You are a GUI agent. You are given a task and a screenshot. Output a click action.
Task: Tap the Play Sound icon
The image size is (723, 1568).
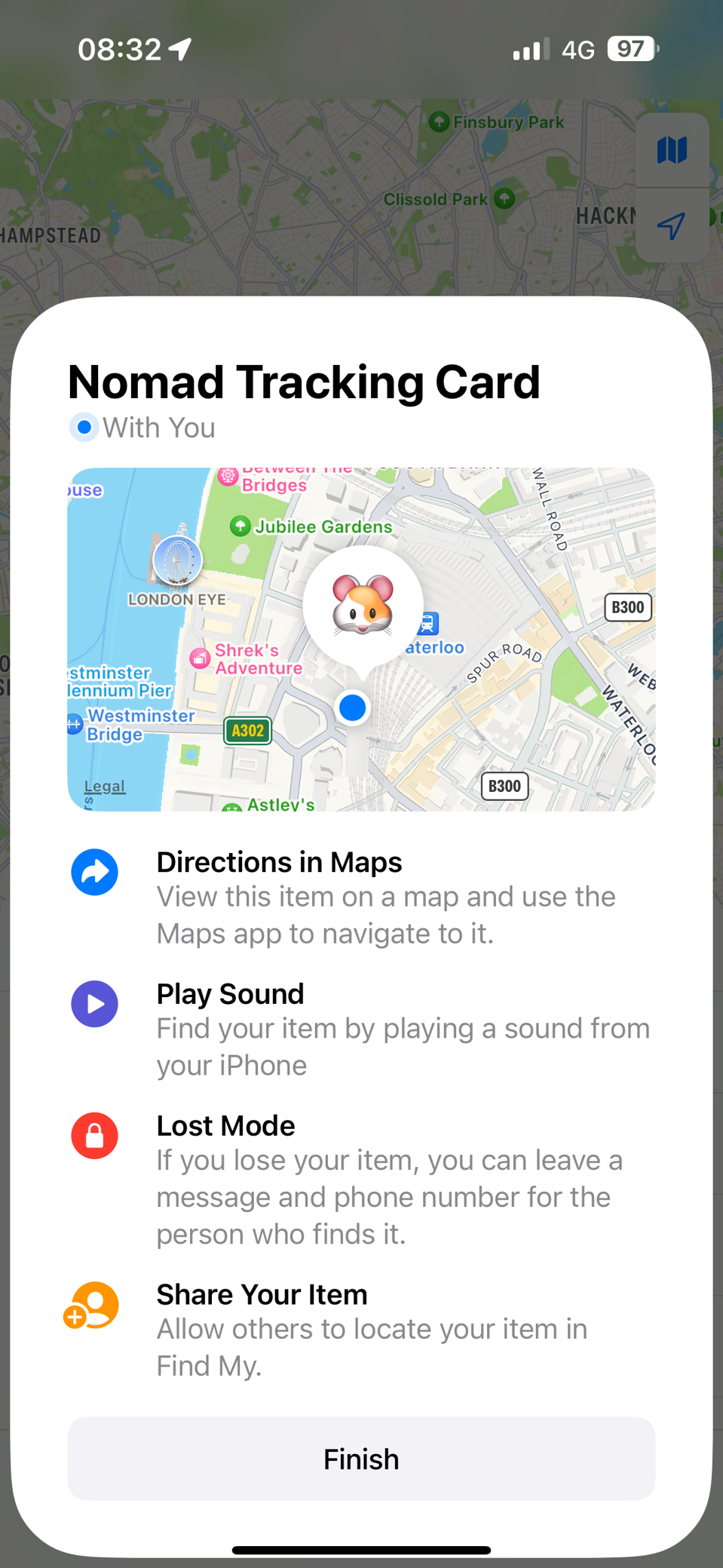[x=93, y=1004]
